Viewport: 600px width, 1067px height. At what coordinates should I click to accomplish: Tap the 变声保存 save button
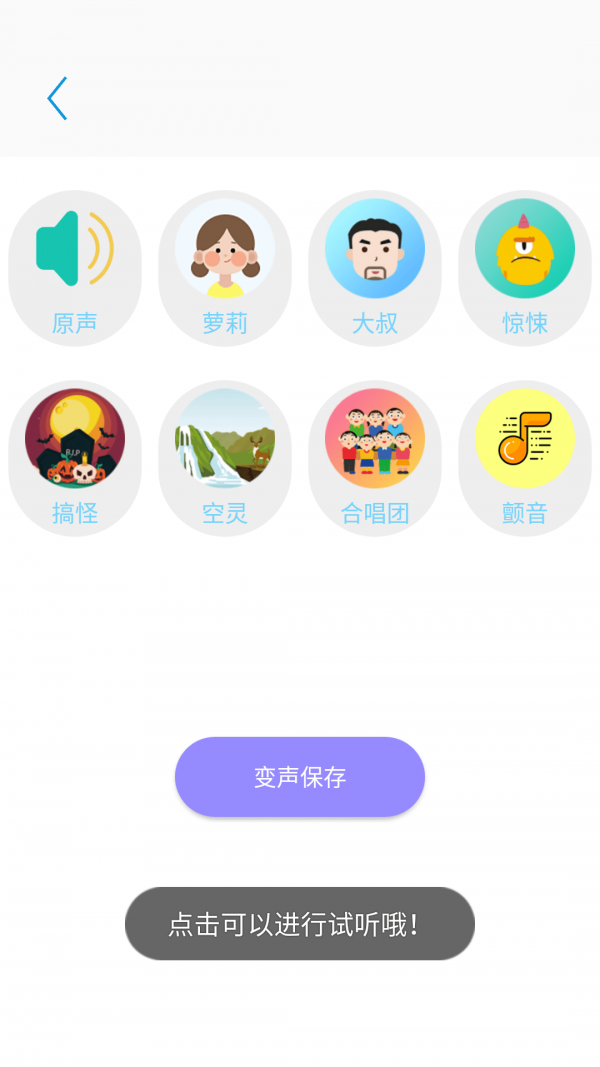300,777
